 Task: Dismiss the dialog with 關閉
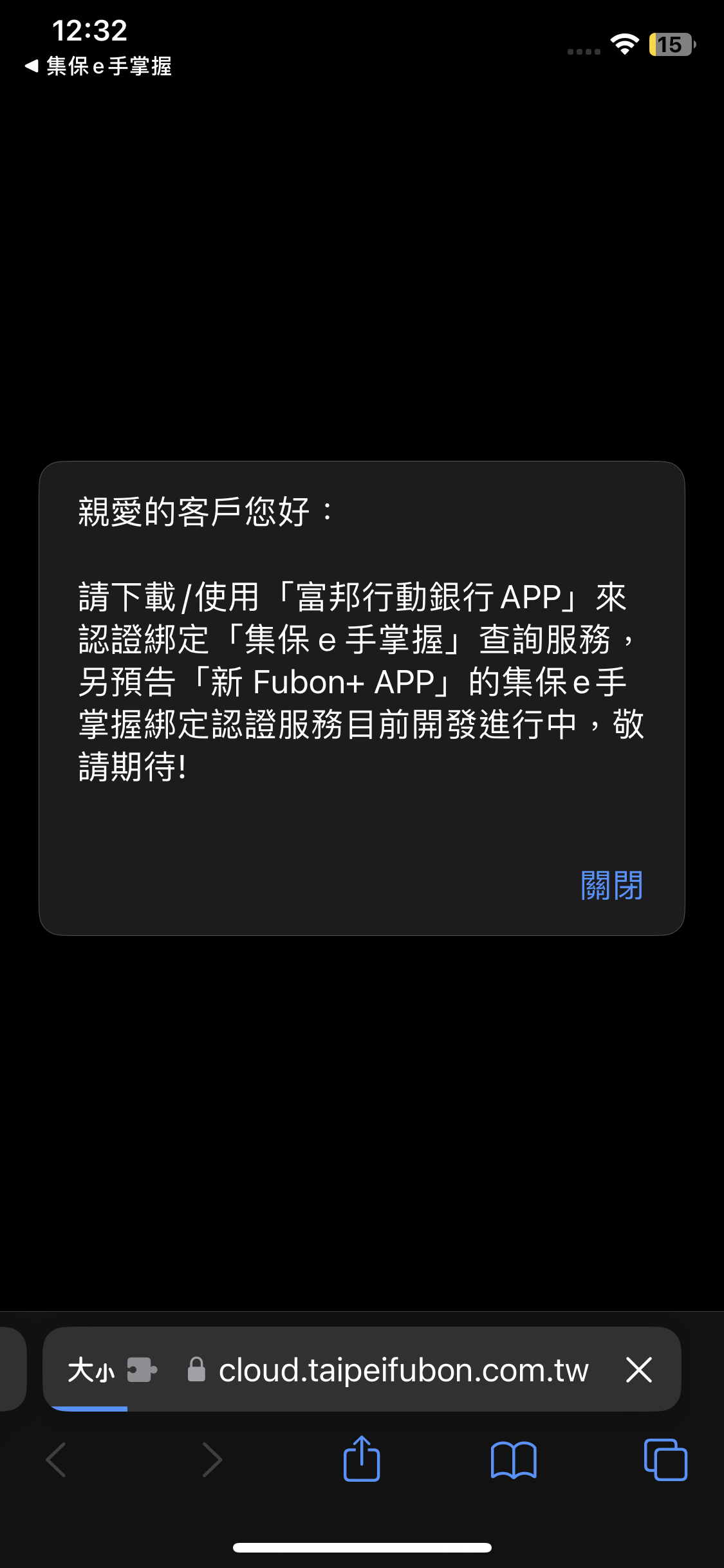(x=611, y=886)
